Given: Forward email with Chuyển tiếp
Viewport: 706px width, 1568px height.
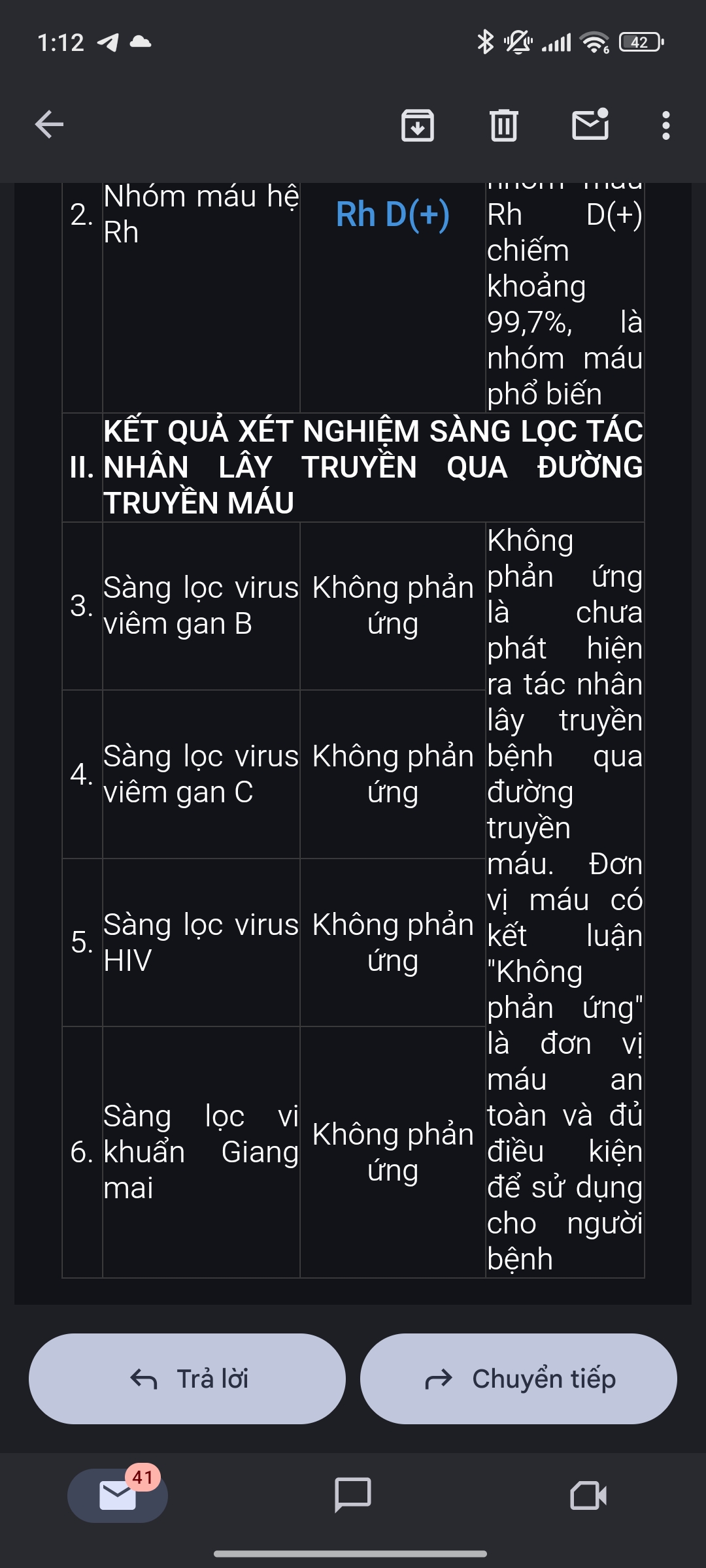Looking at the screenshot, I should click(x=518, y=1379).
